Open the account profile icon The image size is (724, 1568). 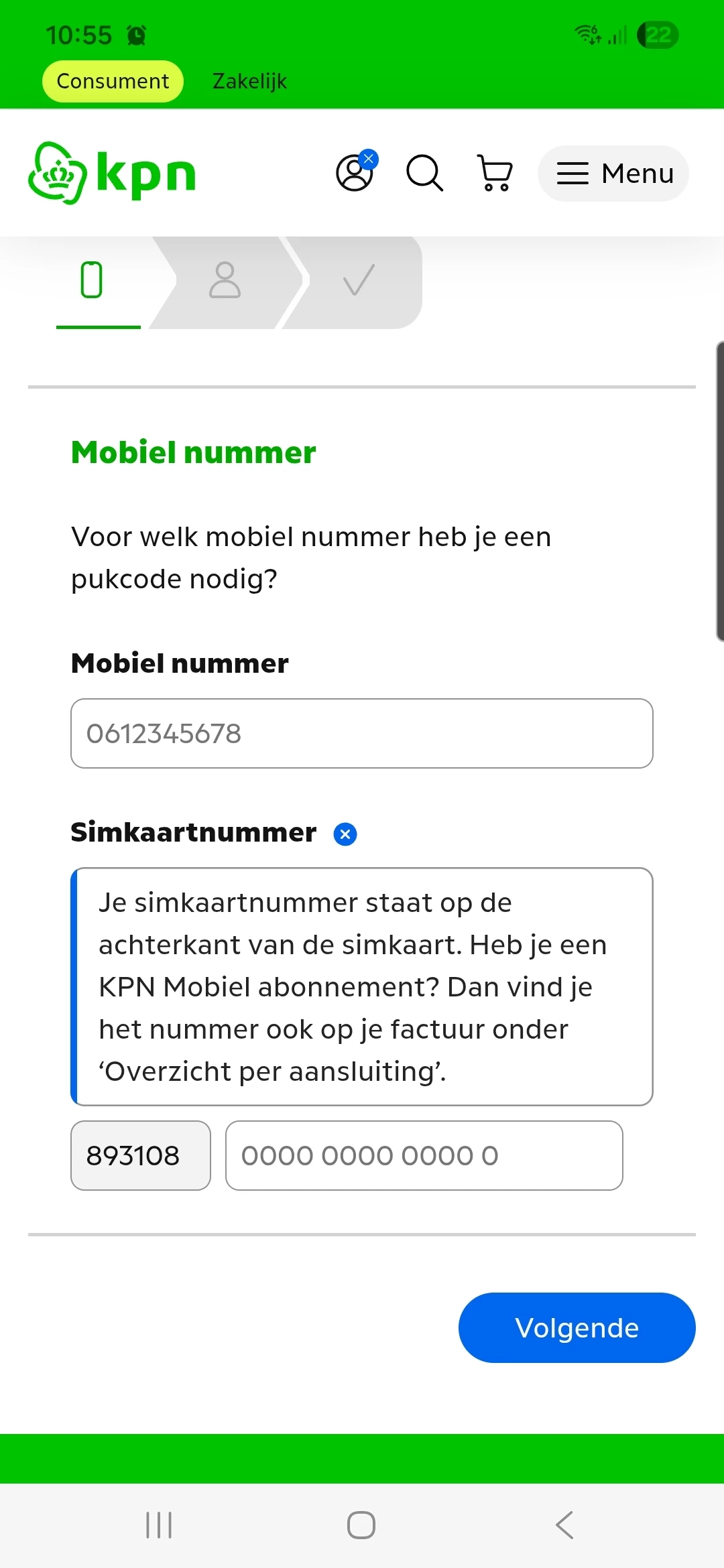pos(355,173)
